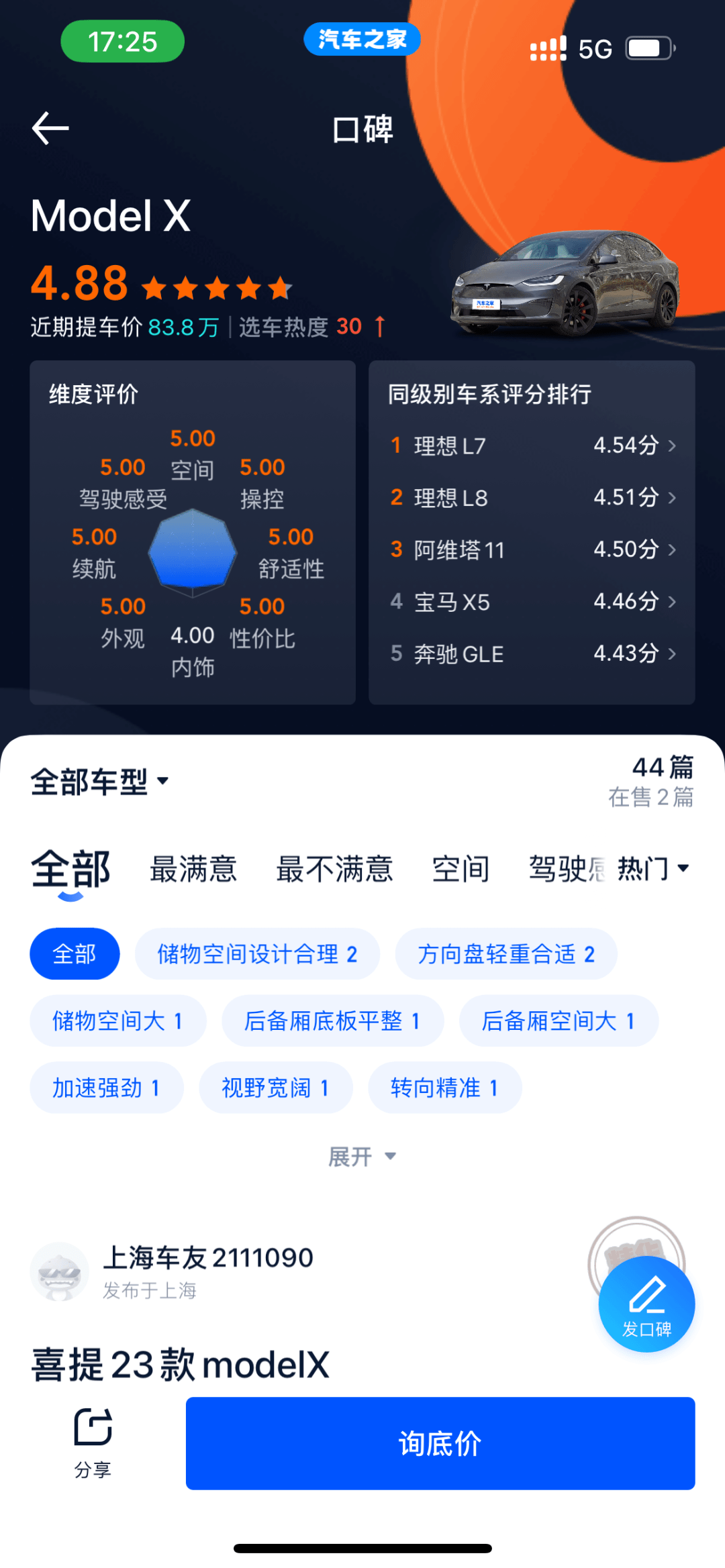Open the 全部车型 model dropdown
Viewport: 725px width, 1568px height.
point(99,782)
